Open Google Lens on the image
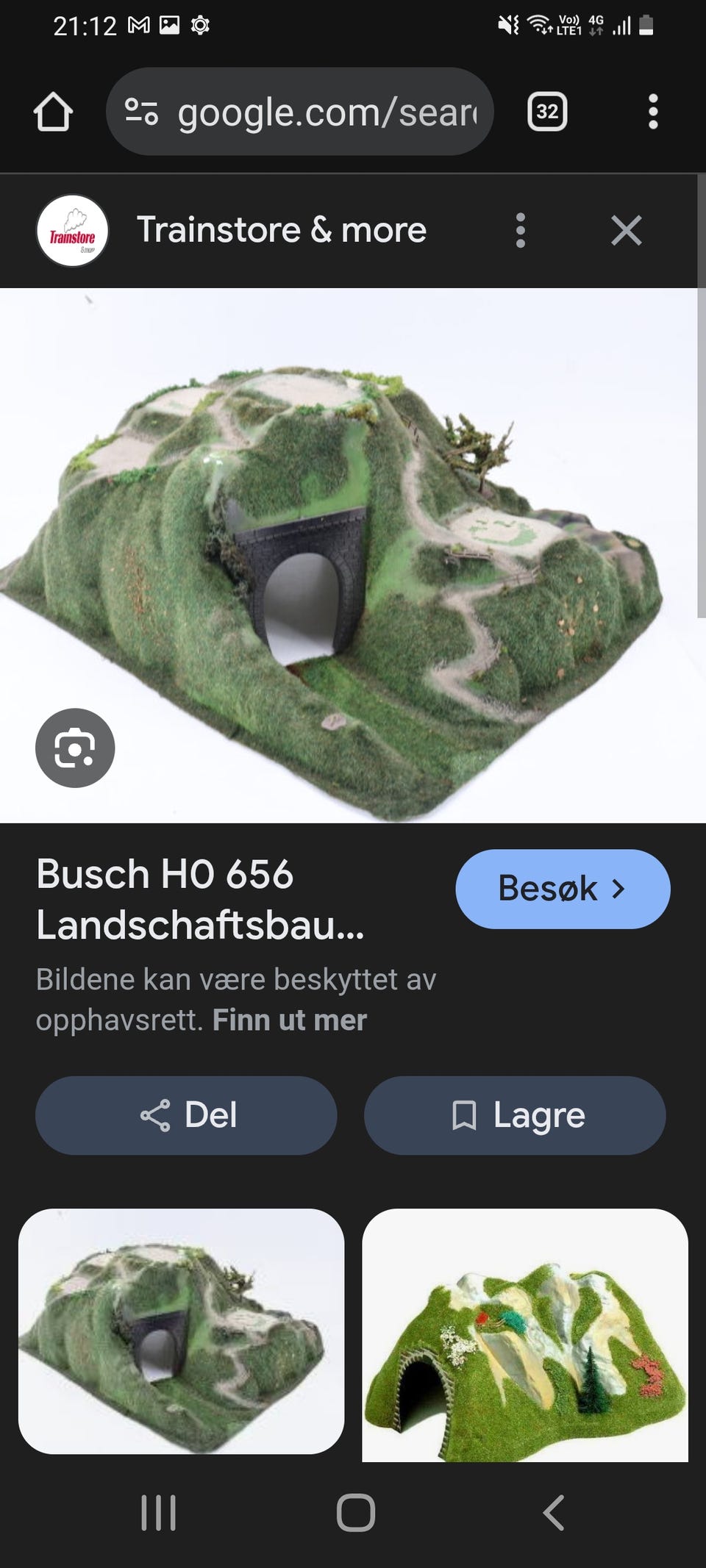The width and height of the screenshot is (706, 1568). pyautogui.click(x=74, y=747)
